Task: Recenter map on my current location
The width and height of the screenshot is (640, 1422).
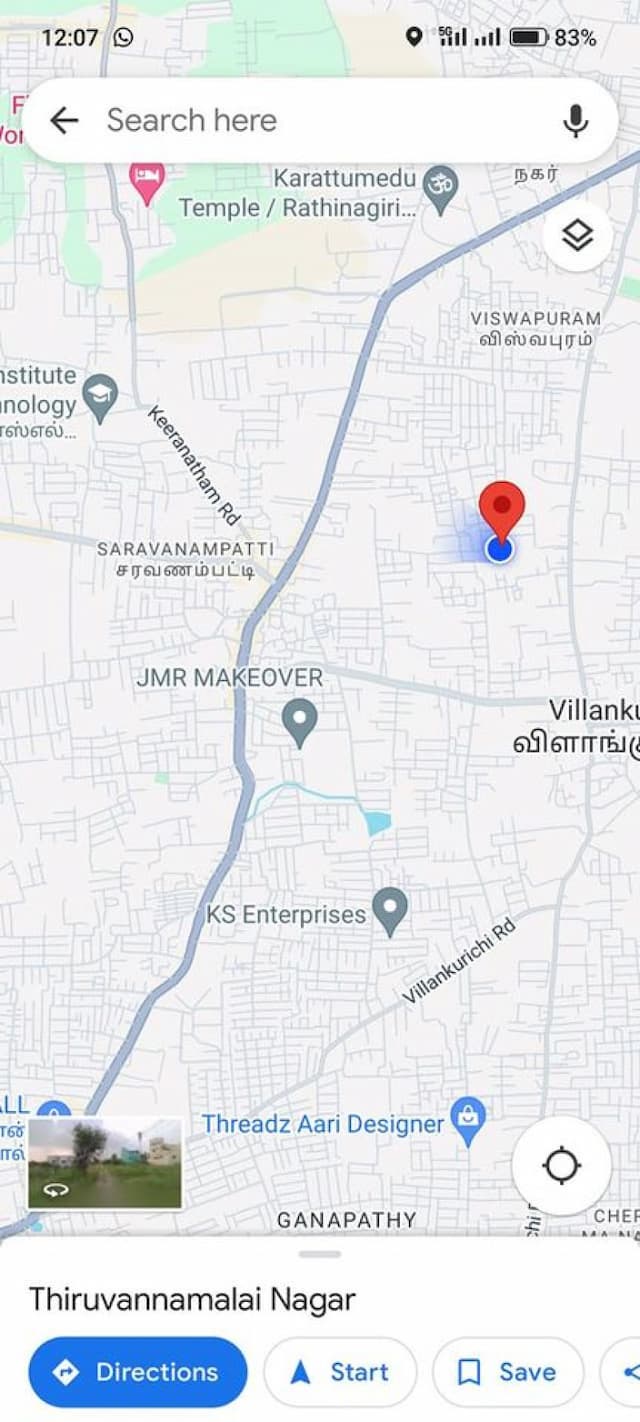Action: [x=561, y=1166]
